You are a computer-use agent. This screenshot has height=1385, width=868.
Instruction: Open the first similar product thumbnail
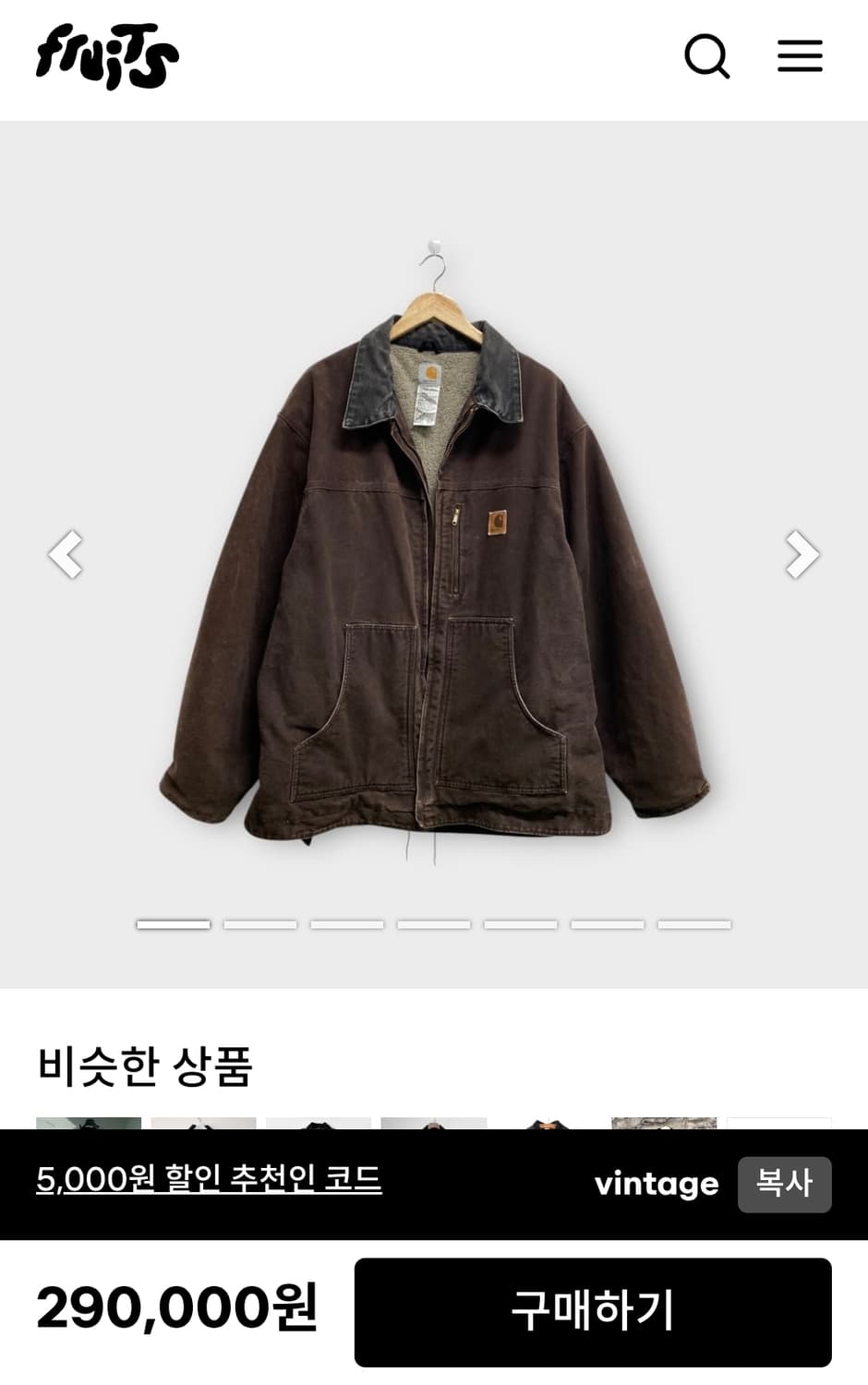89,1128
